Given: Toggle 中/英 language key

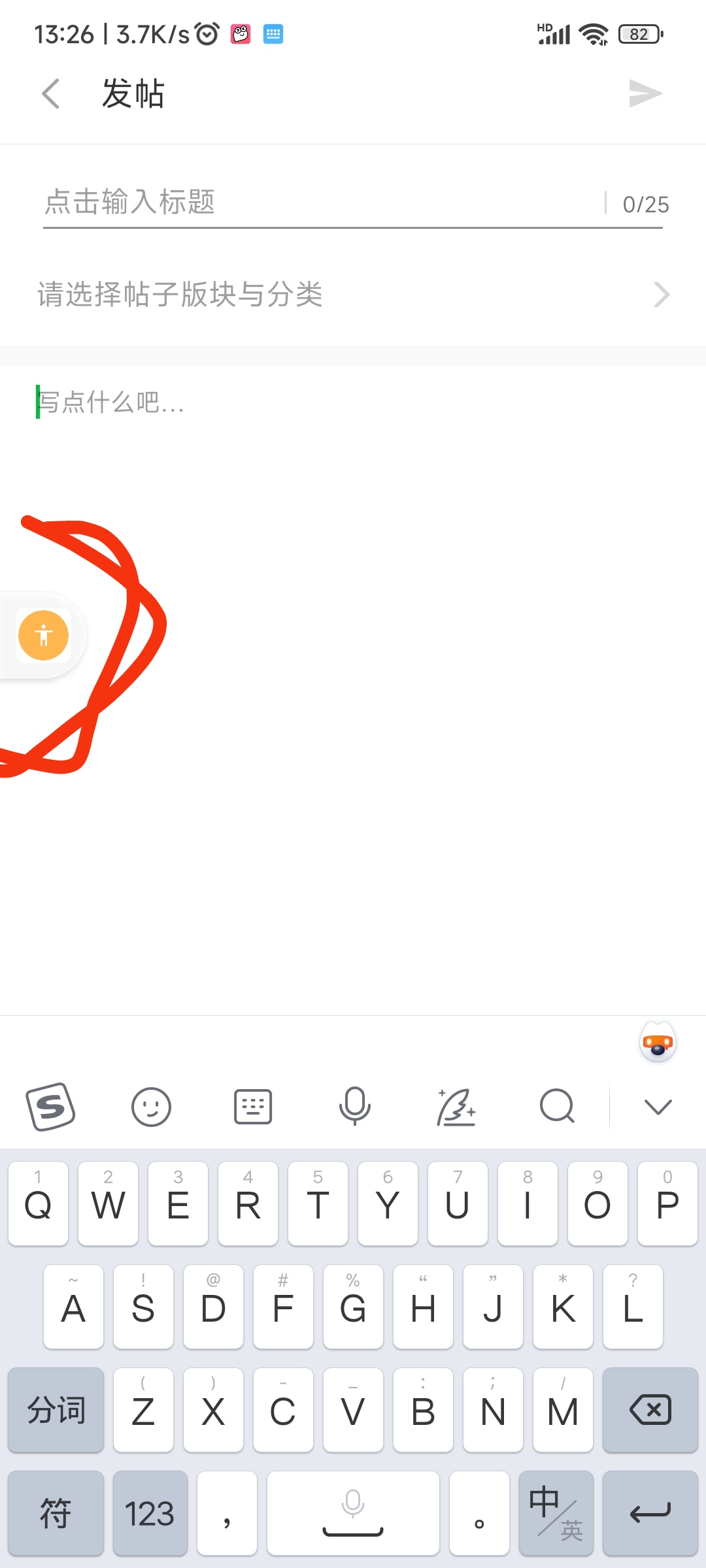Looking at the screenshot, I should (x=556, y=1513).
